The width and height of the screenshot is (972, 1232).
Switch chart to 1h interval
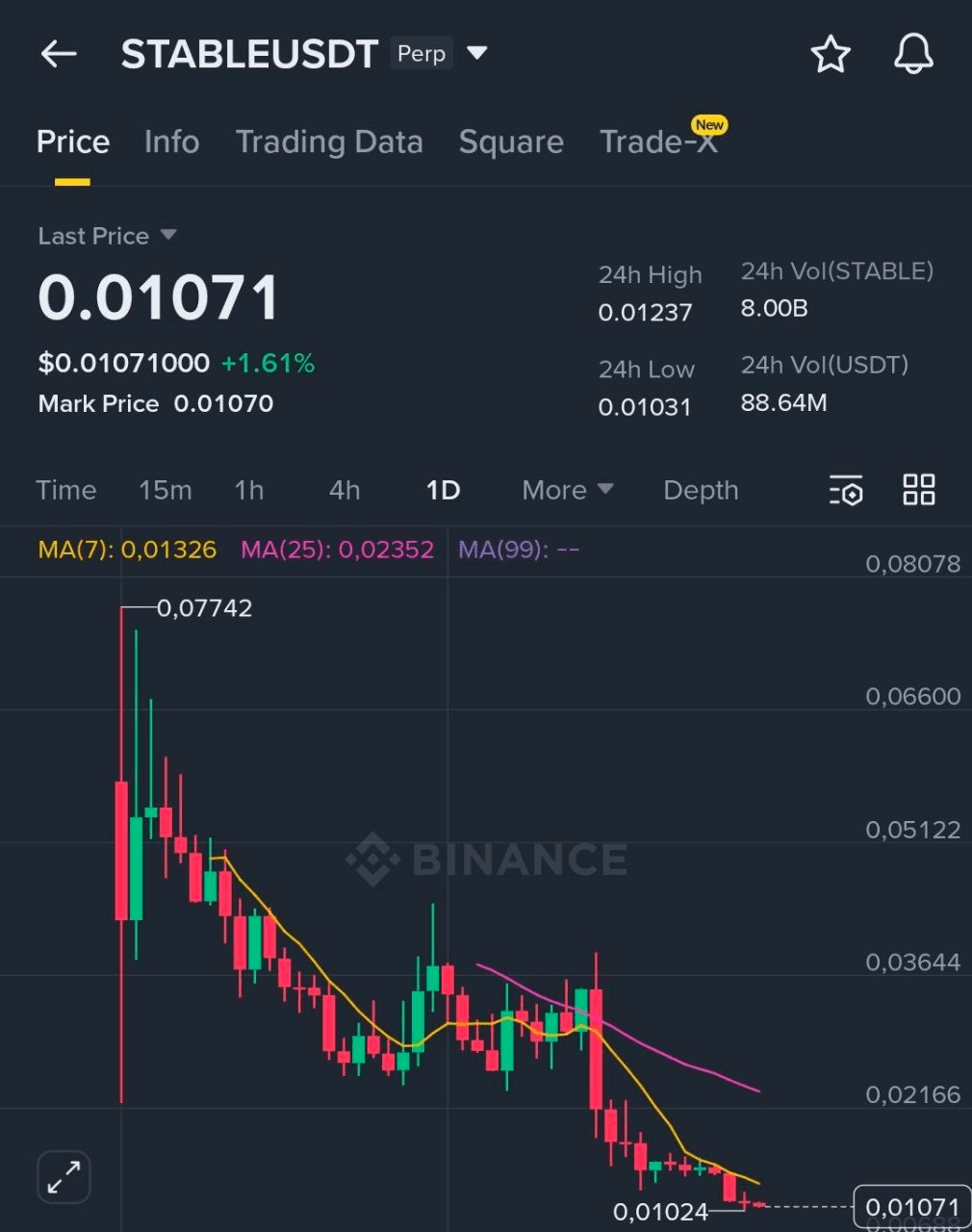[248, 490]
